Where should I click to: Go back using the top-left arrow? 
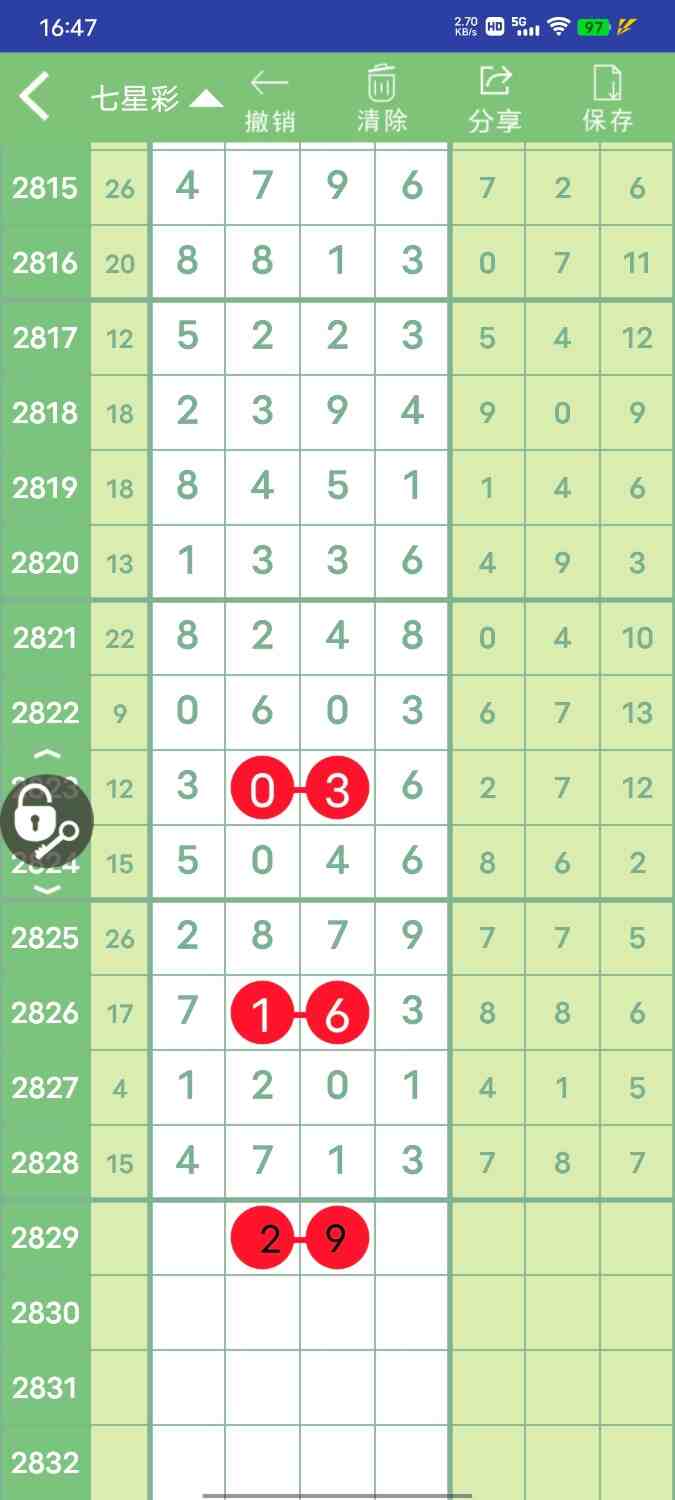(35, 98)
